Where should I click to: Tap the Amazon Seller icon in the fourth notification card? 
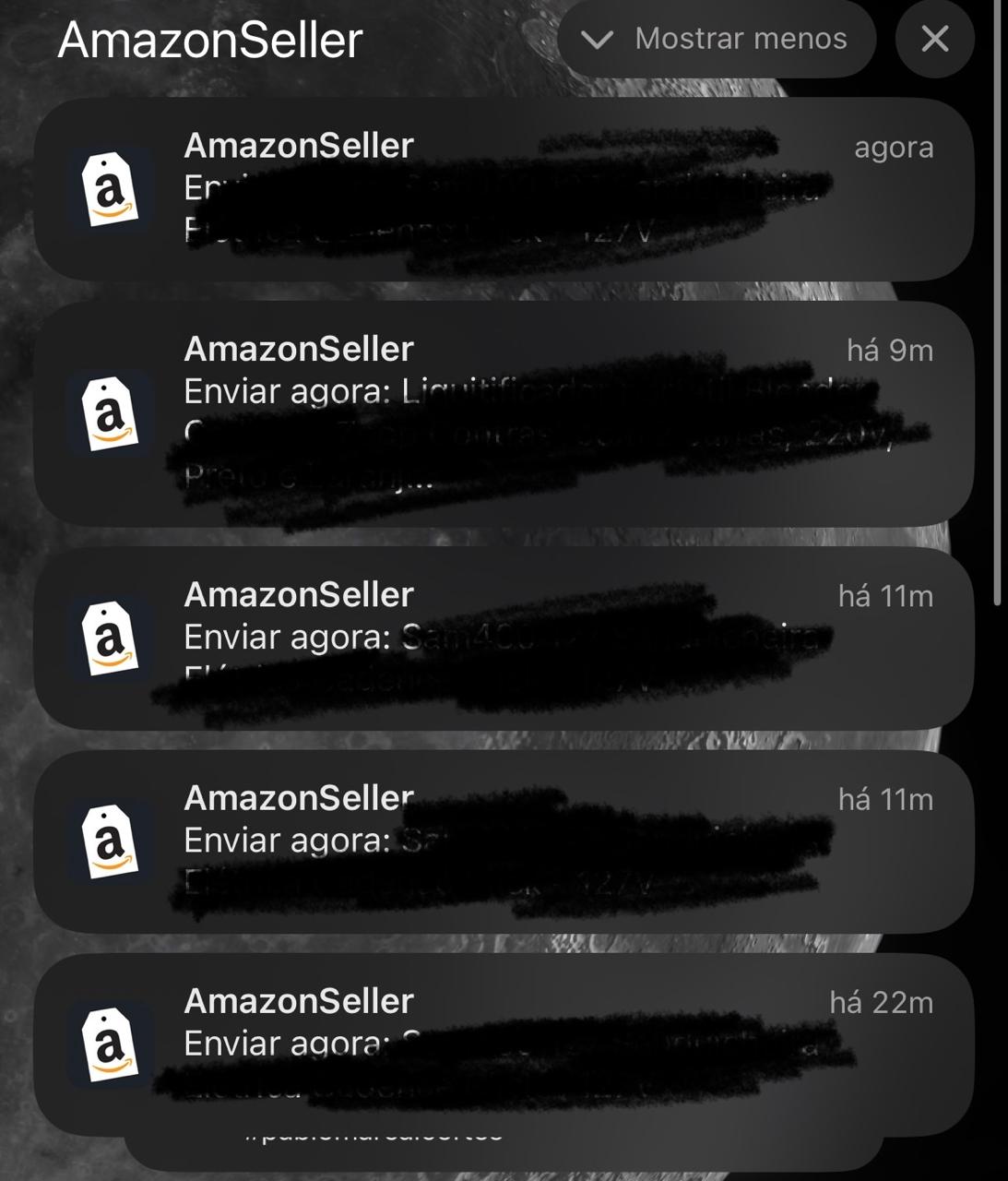click(112, 840)
